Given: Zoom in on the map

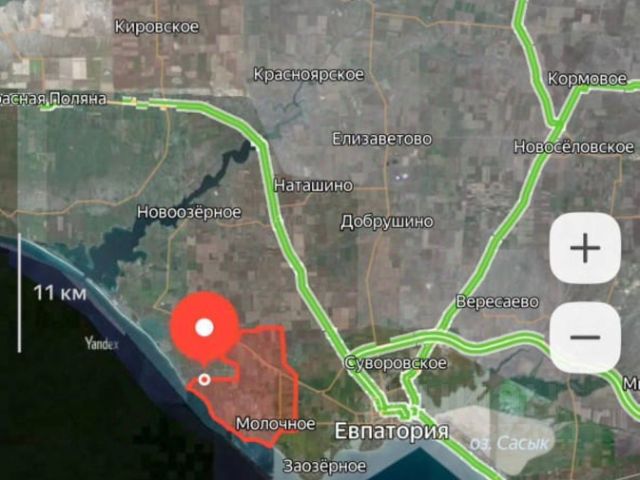Looking at the screenshot, I should click(584, 249).
